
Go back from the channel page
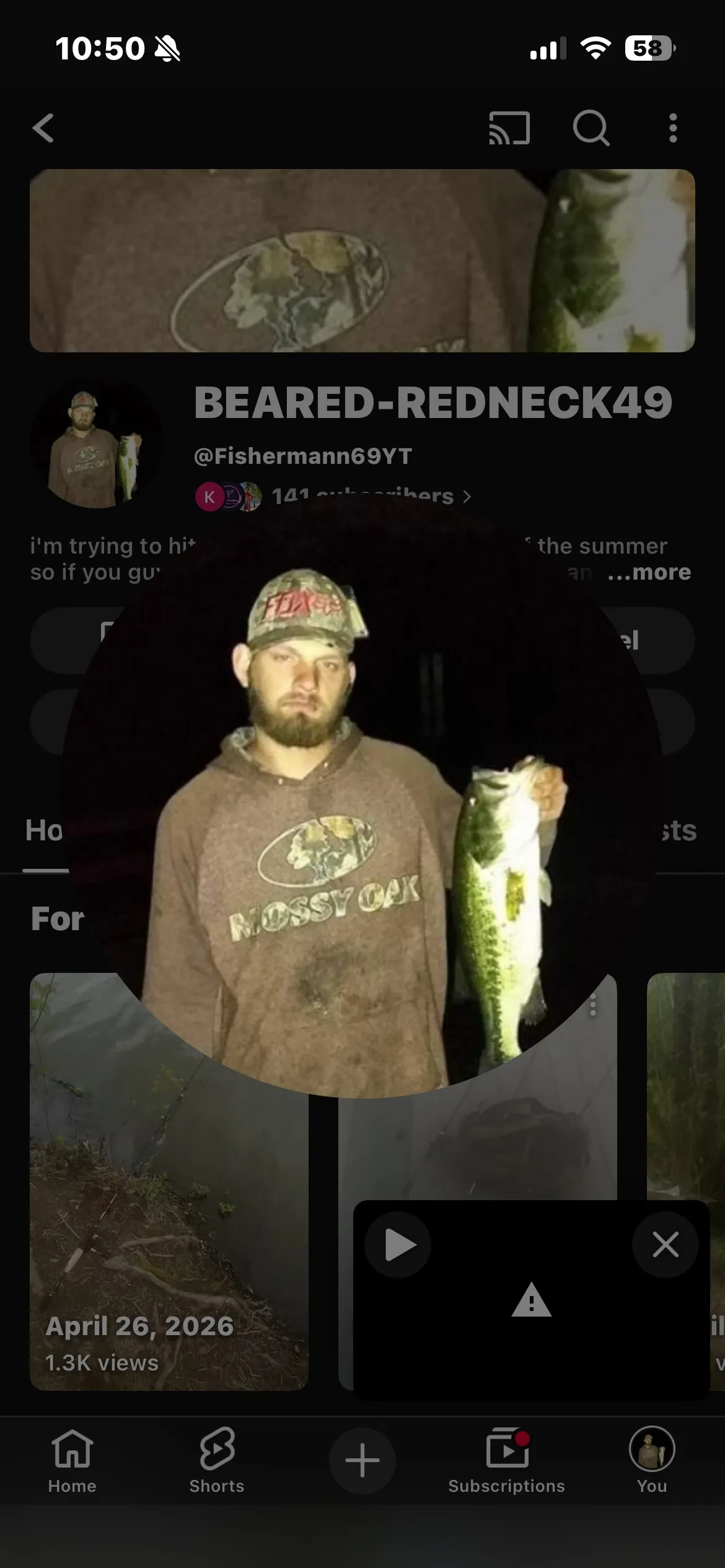click(43, 128)
